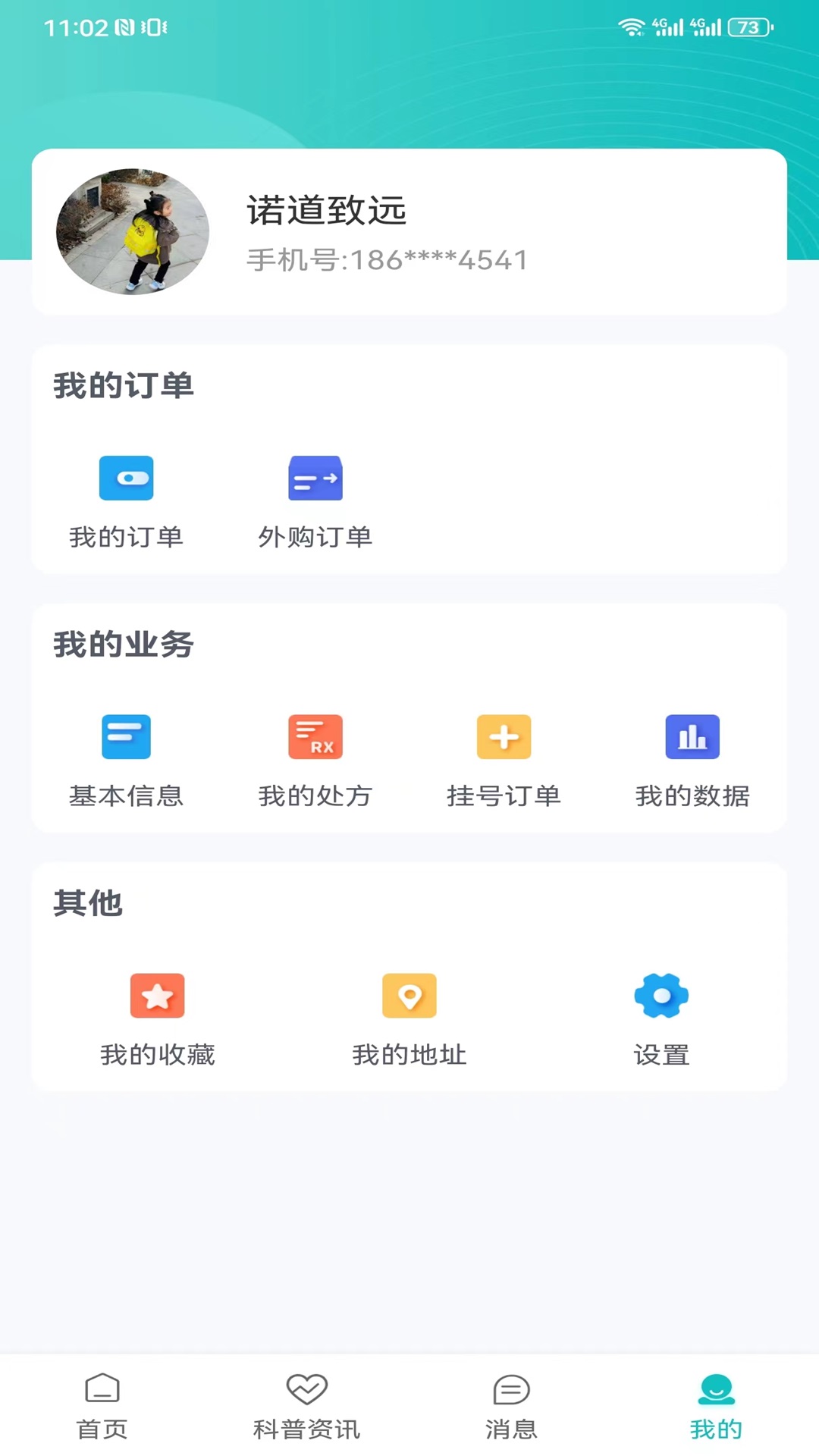View the 我的数据 chart icon
This screenshot has height=1456, width=819.
pos(692,736)
